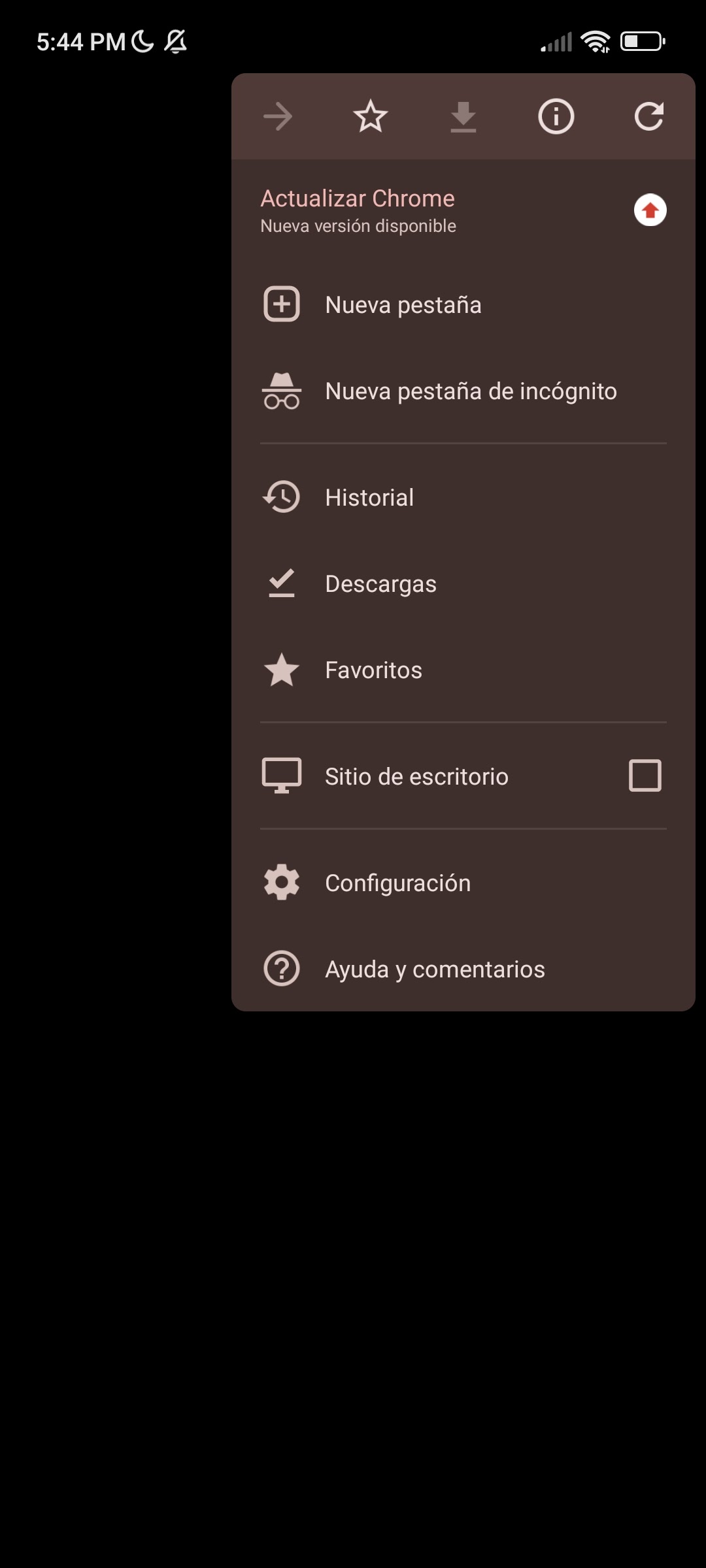Image resolution: width=706 pixels, height=1568 pixels.
Task: Click the Descargas checkmark icon
Action: click(x=281, y=583)
